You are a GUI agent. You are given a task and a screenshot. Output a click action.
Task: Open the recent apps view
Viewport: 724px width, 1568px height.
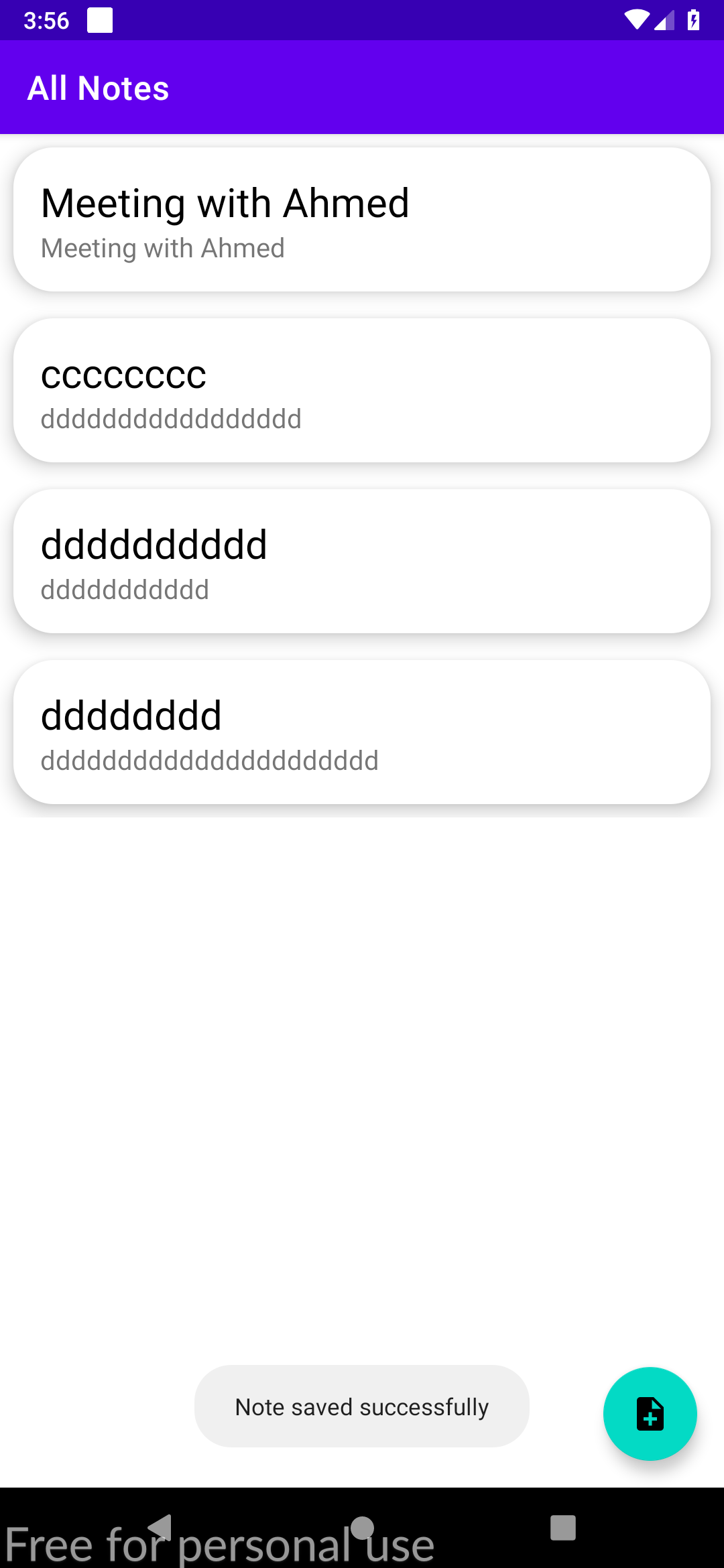tap(563, 1528)
